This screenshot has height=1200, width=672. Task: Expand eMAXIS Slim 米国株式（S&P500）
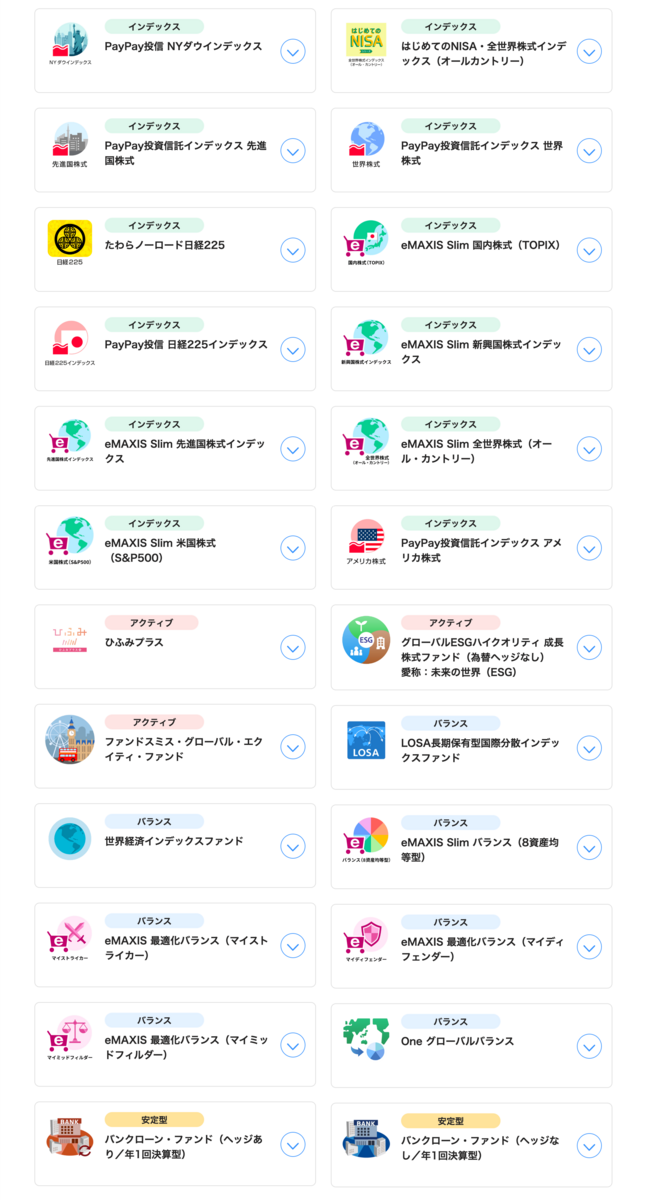[292, 548]
